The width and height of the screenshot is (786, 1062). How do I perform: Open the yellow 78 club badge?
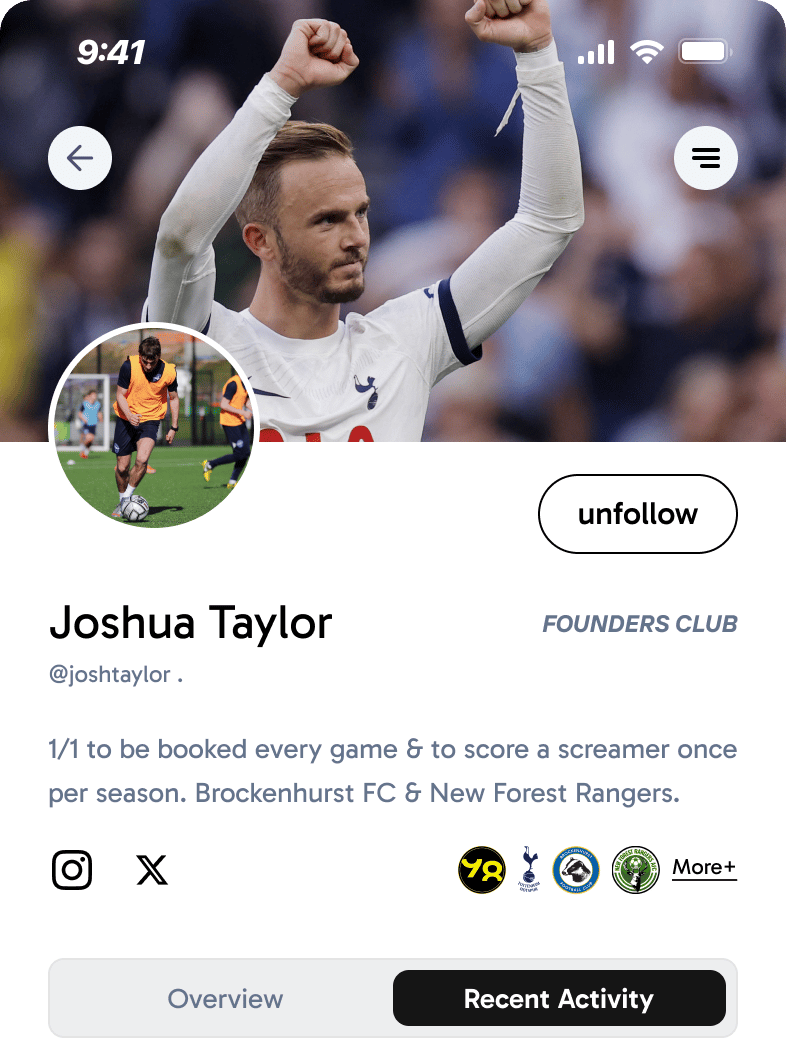point(482,870)
